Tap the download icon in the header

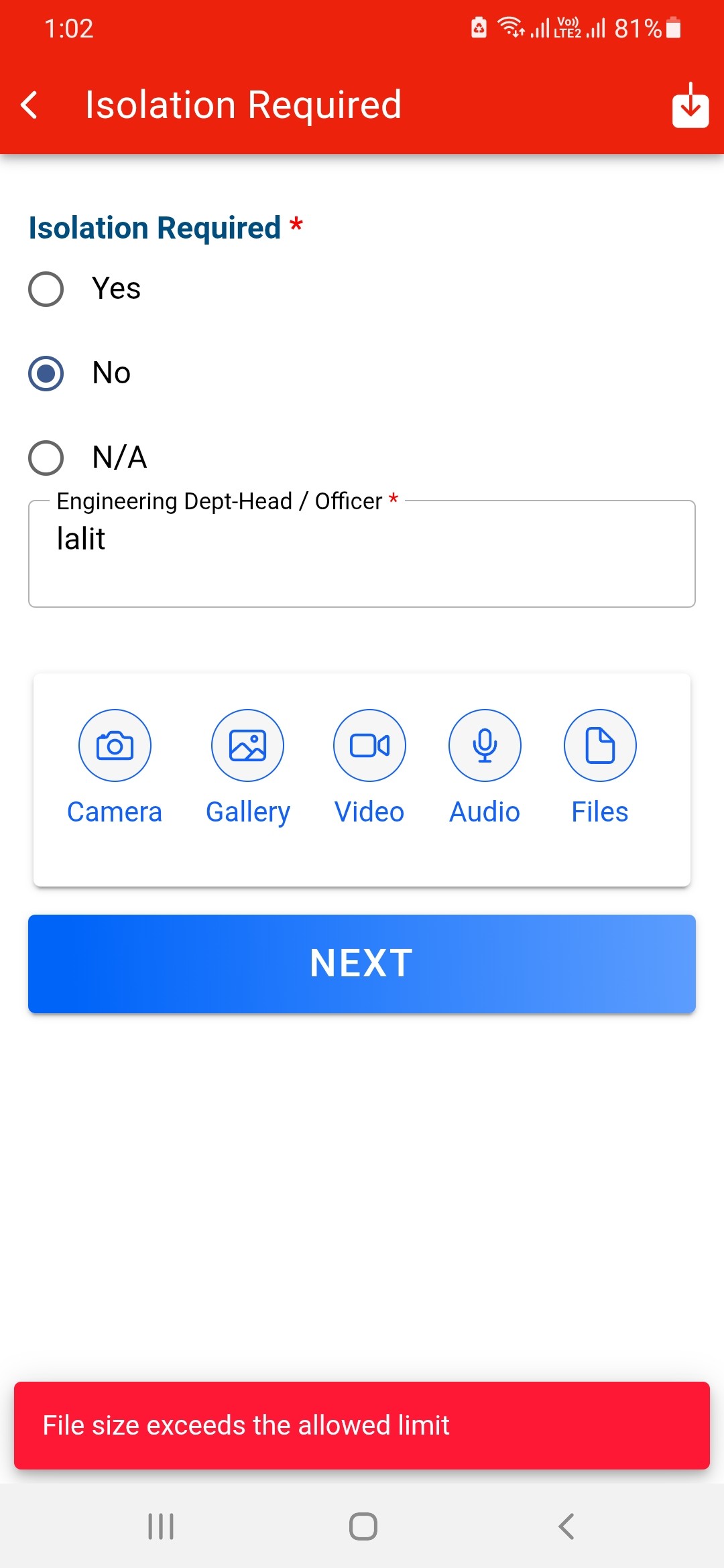[690, 106]
